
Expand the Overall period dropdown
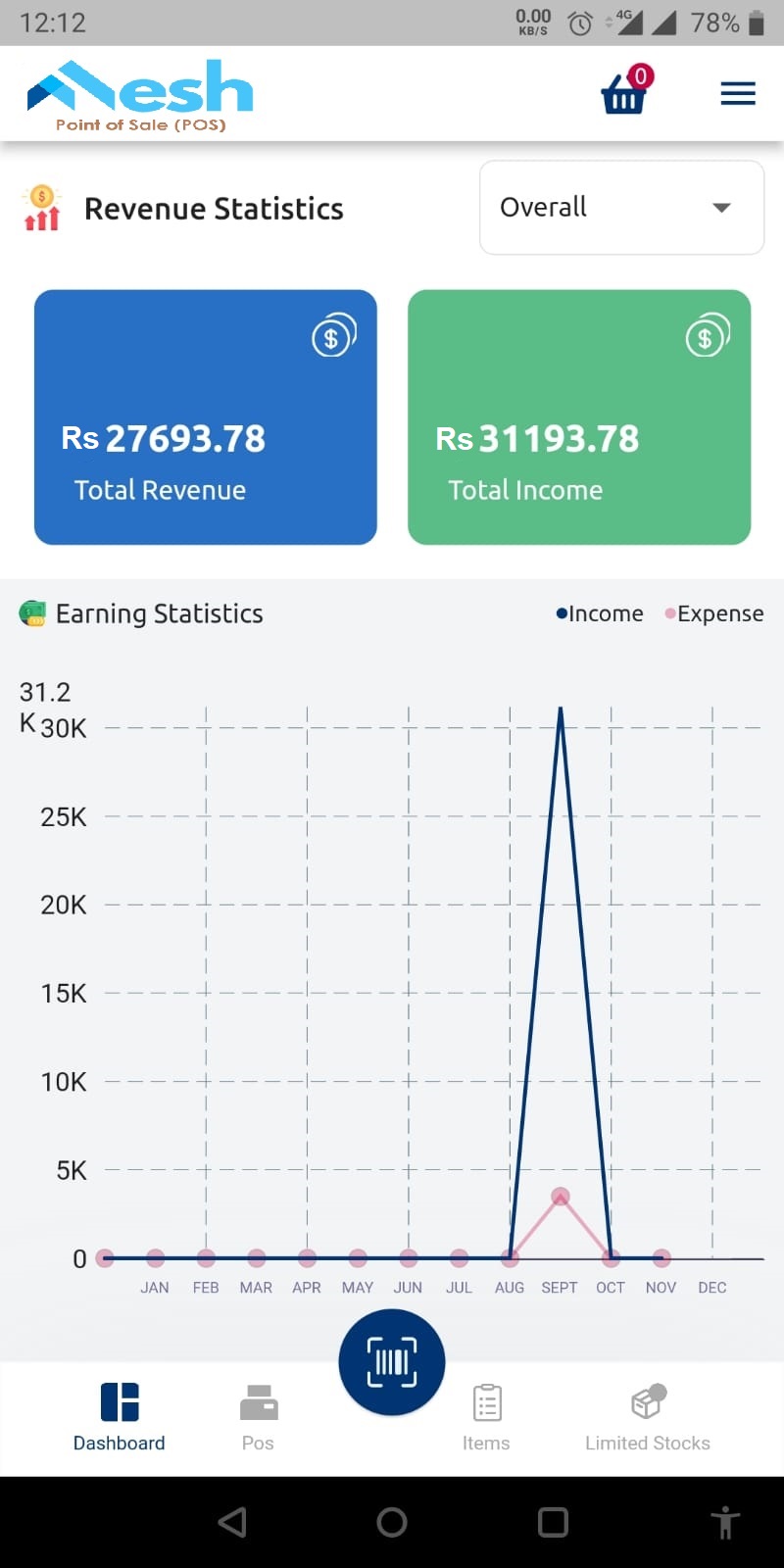[x=621, y=208]
